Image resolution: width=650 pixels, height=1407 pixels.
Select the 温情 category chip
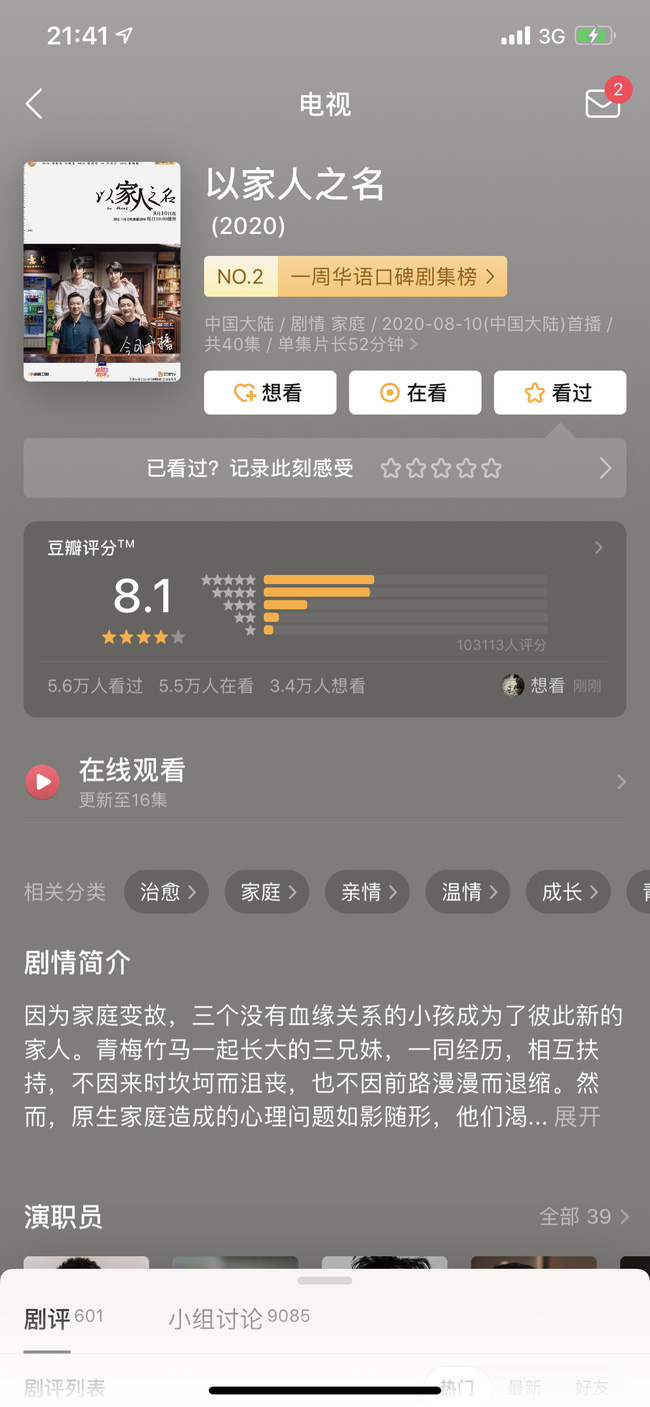point(468,892)
